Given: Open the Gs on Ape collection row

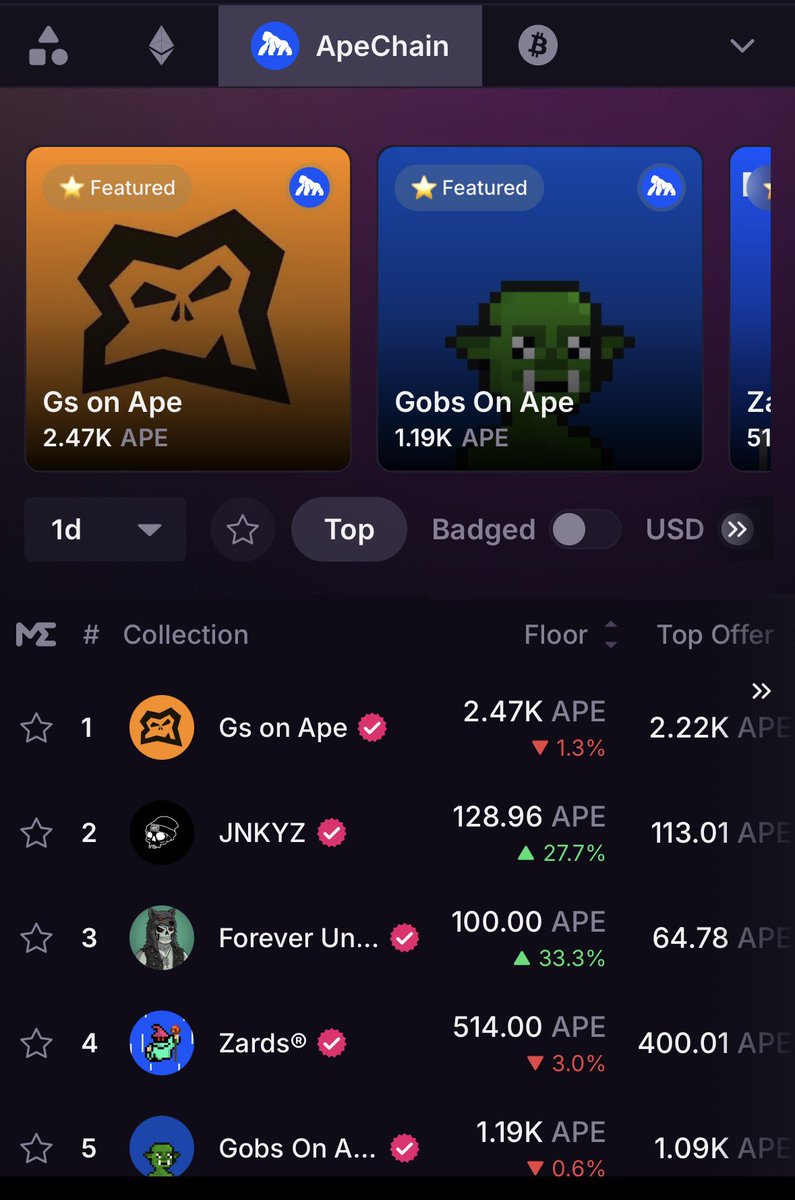Looking at the screenshot, I should coord(282,728).
